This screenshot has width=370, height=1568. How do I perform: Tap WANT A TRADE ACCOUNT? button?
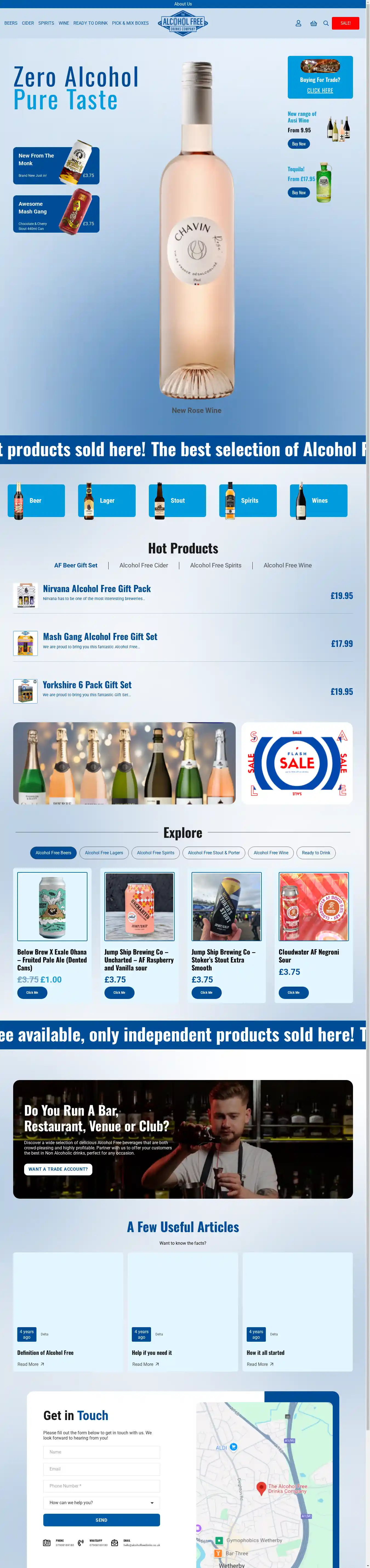(x=58, y=1169)
